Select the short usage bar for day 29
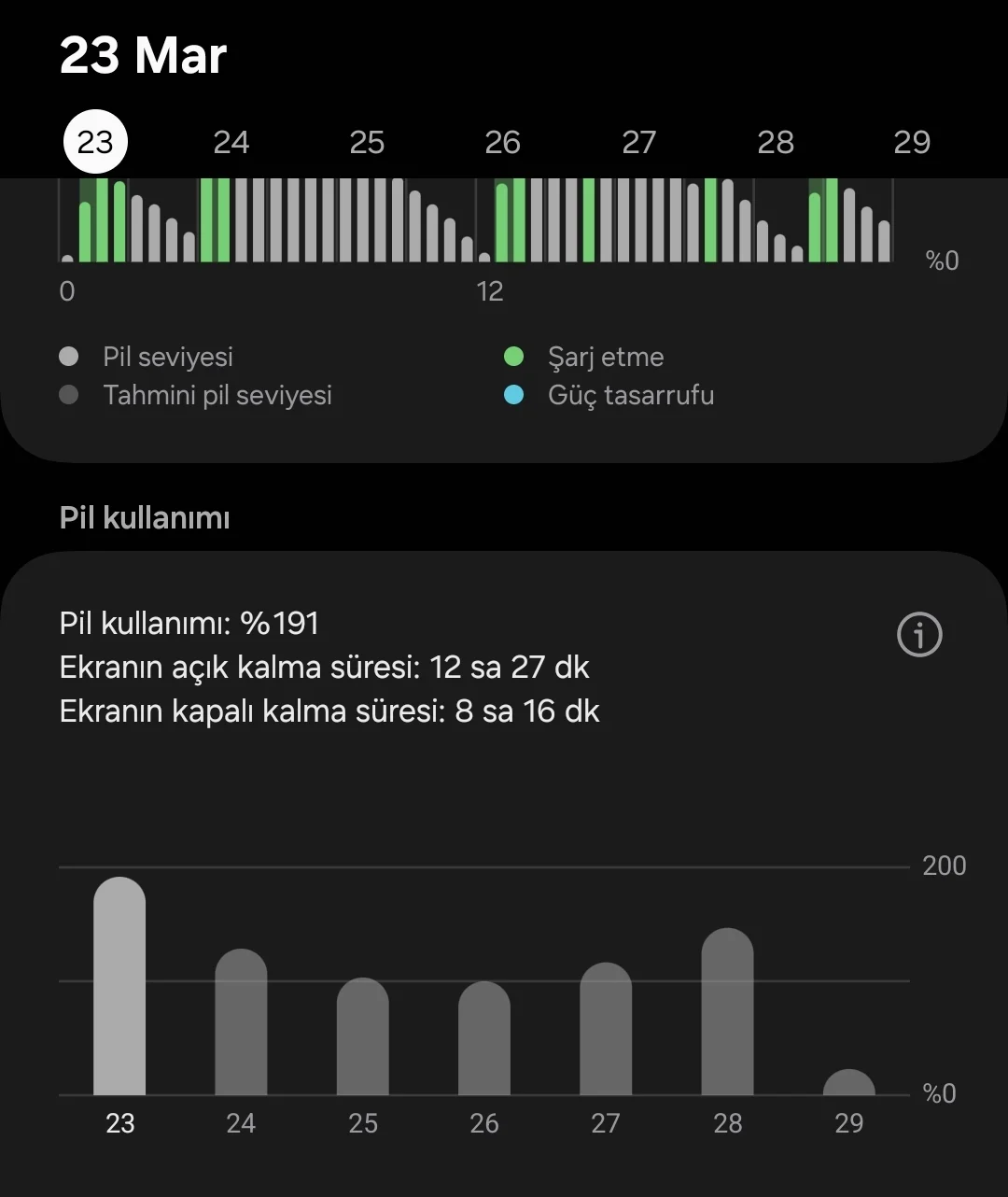The height and width of the screenshot is (1197, 1008). [x=849, y=1083]
